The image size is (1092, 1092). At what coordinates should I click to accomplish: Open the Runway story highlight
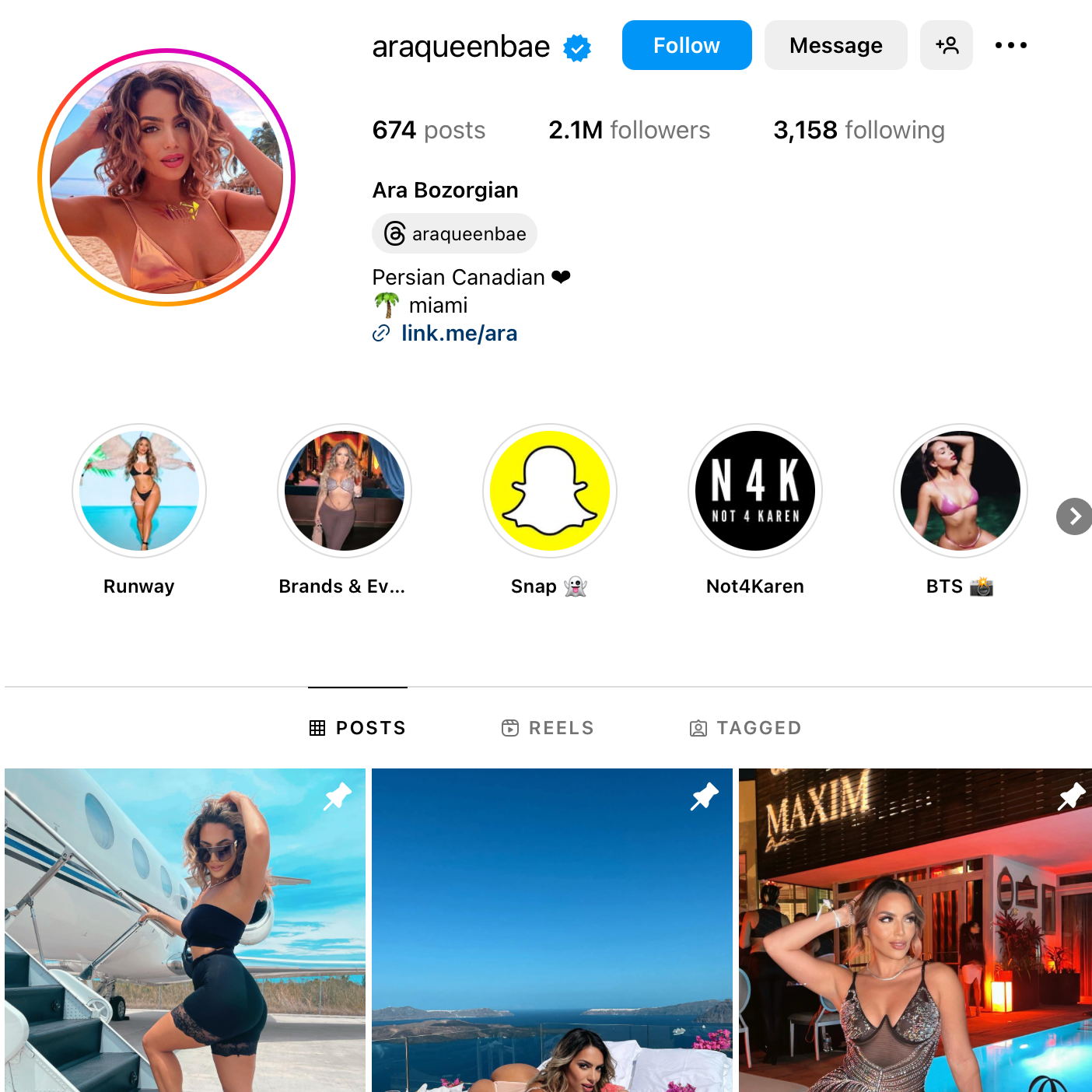click(139, 491)
